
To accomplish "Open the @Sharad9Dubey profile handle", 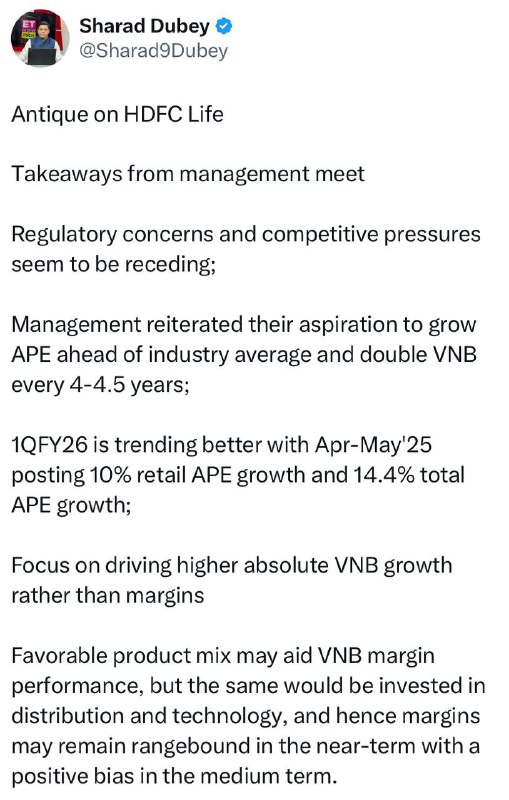I will (x=154, y=51).
